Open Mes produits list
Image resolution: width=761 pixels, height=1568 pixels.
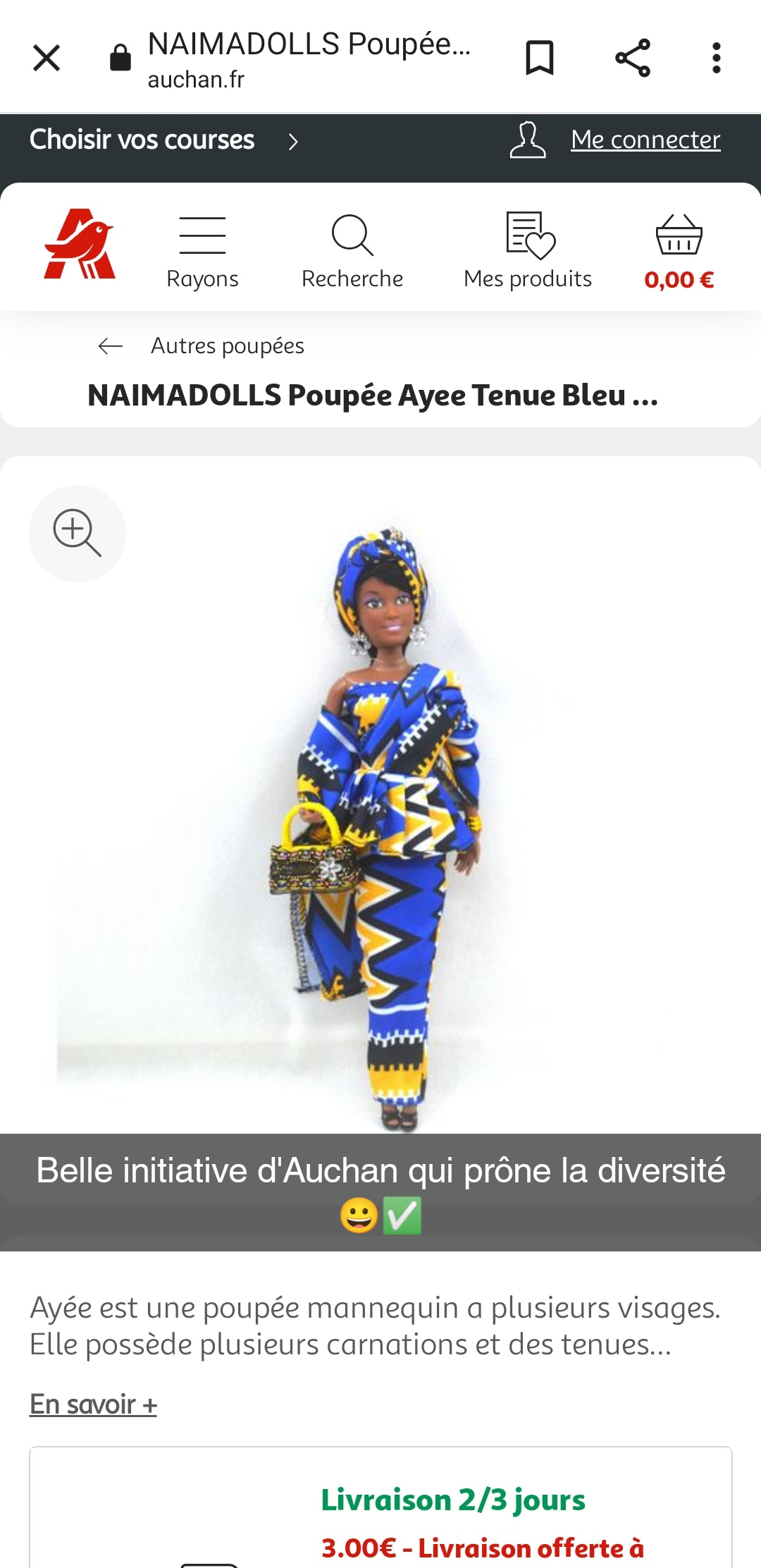tap(528, 251)
